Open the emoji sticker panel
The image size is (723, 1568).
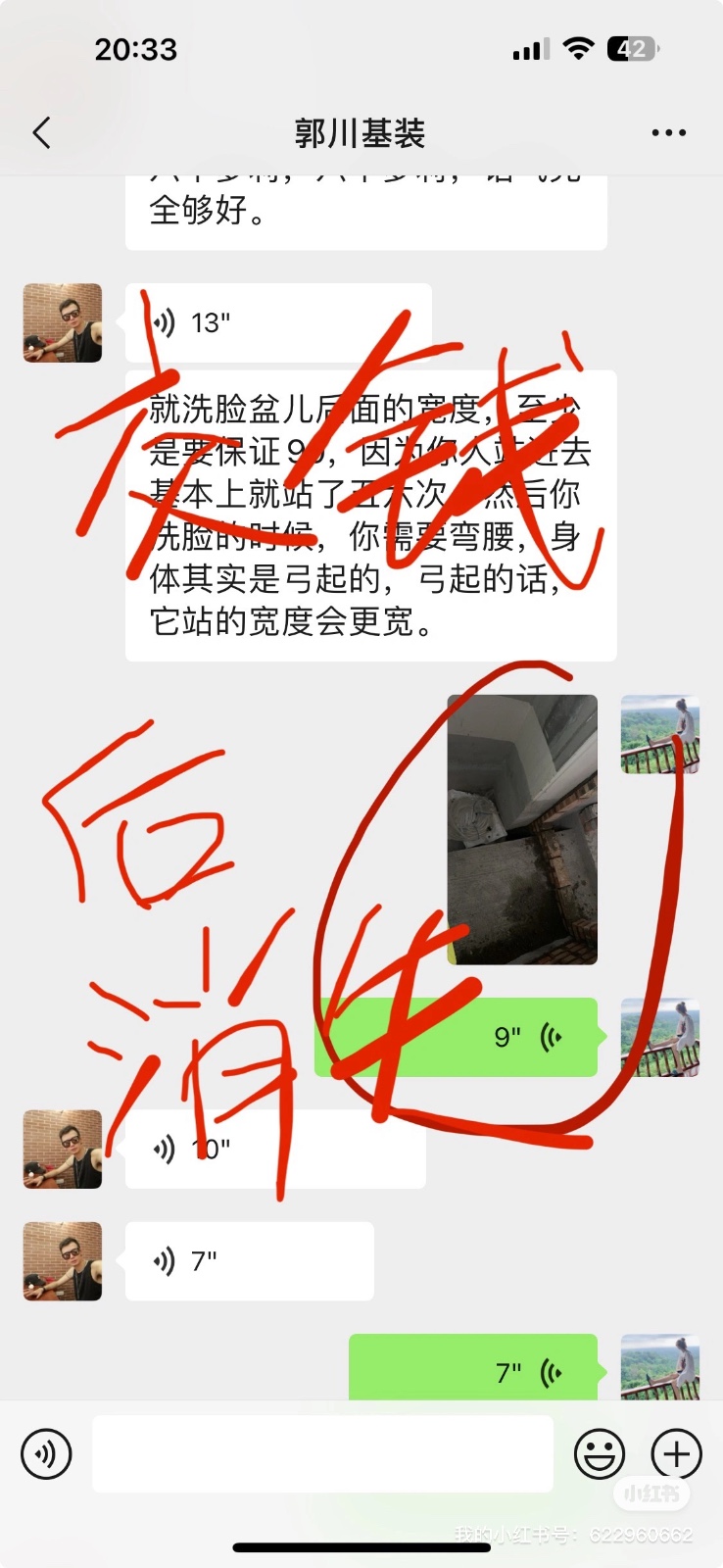point(599,1453)
